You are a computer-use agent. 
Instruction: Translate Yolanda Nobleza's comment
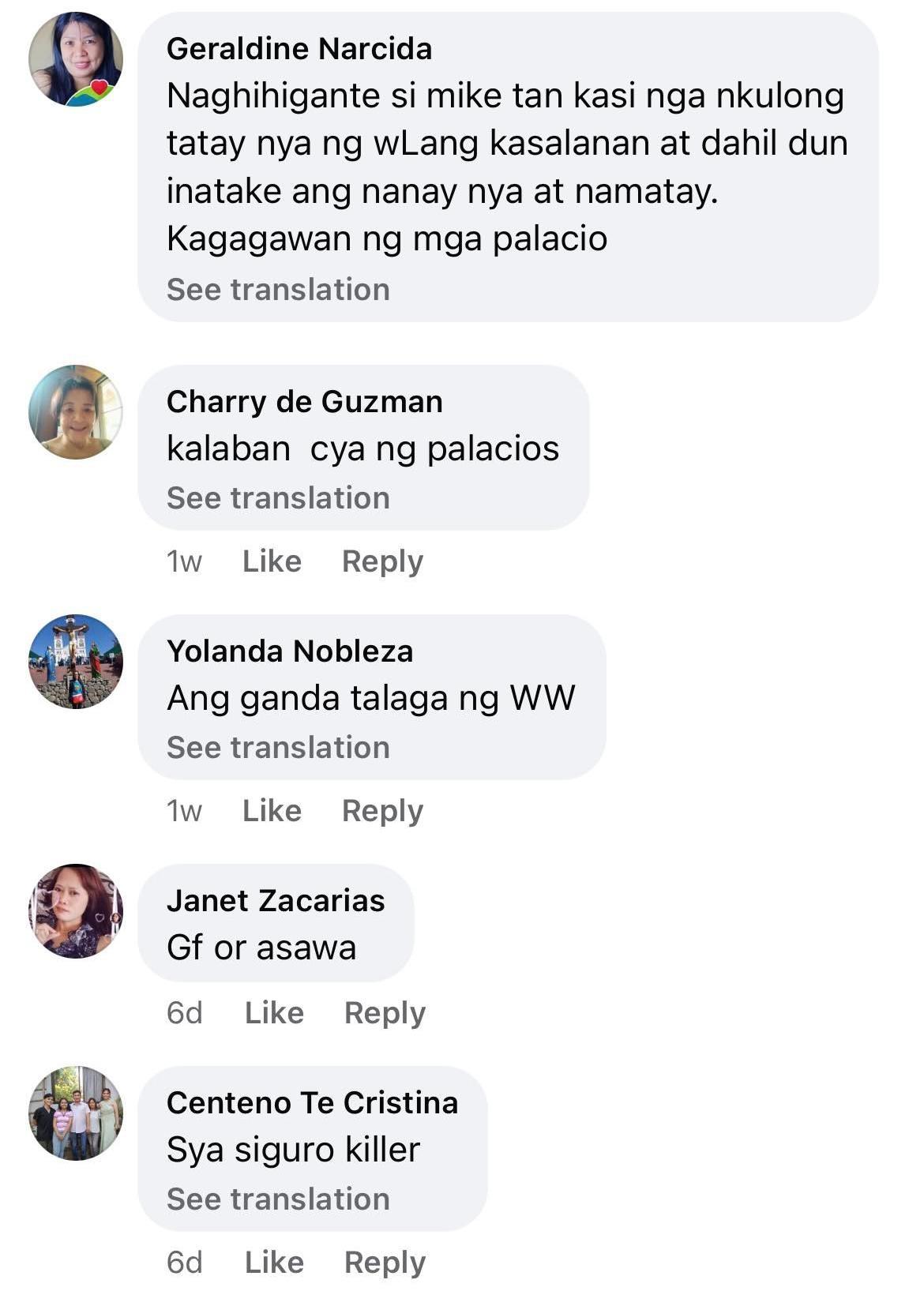click(x=278, y=748)
